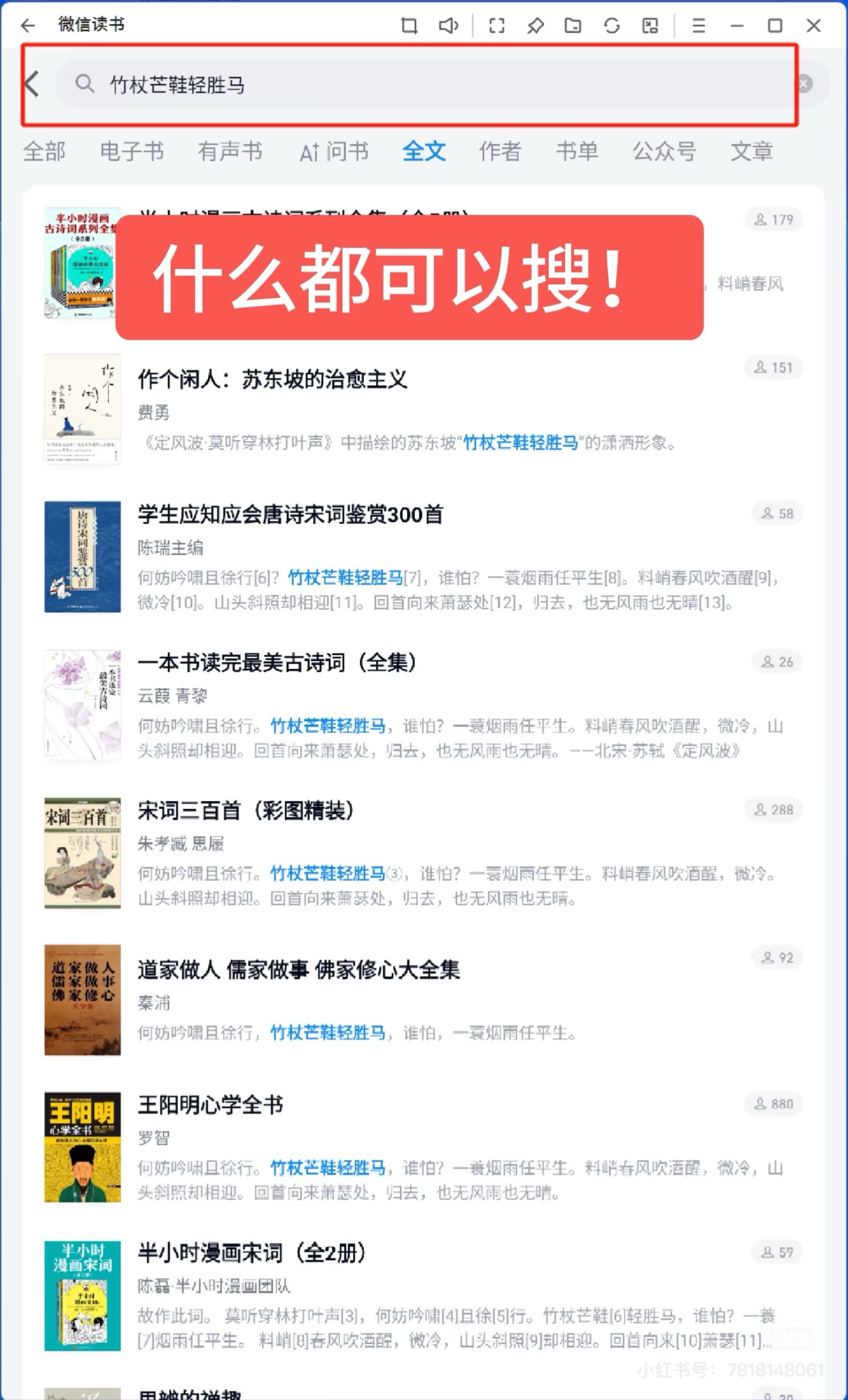This screenshot has width=848, height=1400.
Task: Open the AI问书 tab
Action: click(x=333, y=152)
